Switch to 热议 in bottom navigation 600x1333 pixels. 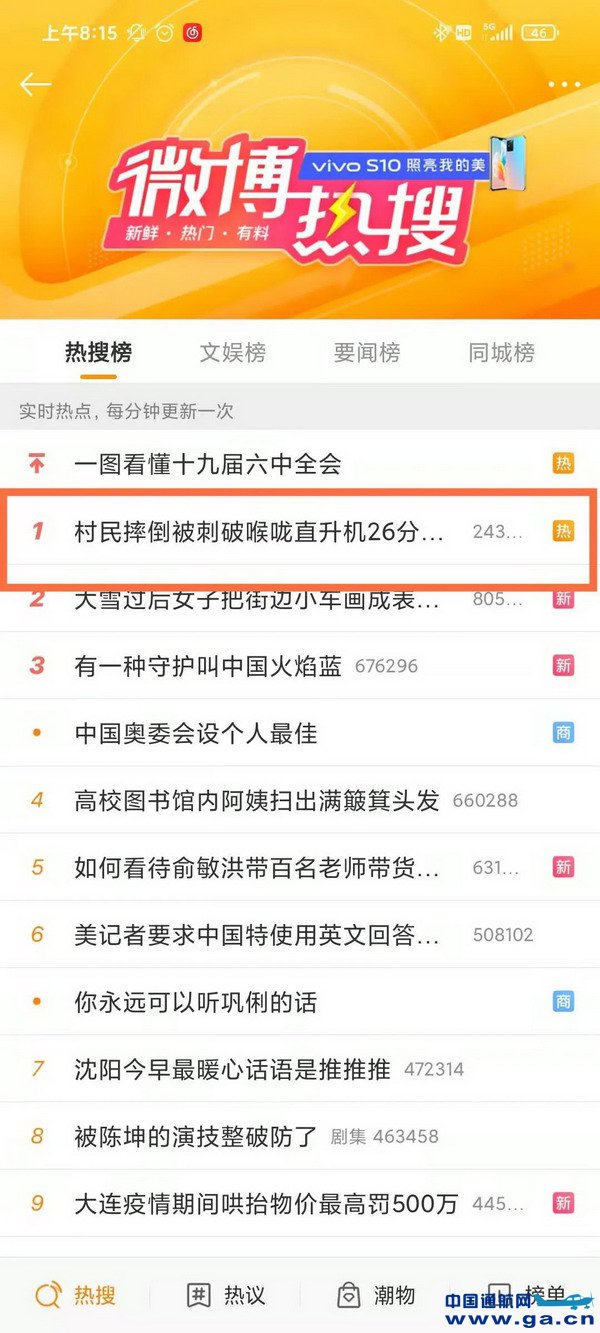tap(226, 1296)
